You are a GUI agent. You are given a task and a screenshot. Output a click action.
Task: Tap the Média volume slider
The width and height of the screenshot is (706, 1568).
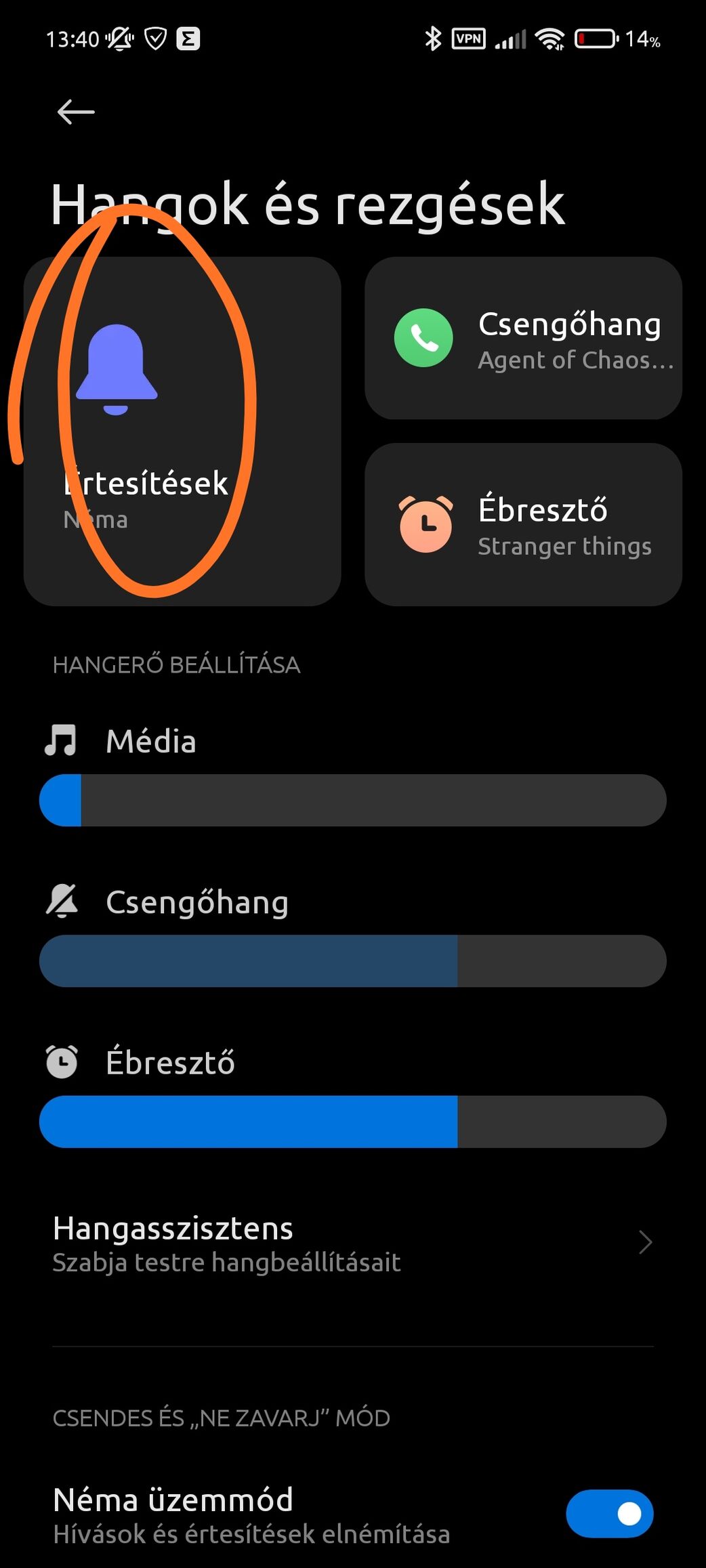pyautogui.click(x=352, y=800)
